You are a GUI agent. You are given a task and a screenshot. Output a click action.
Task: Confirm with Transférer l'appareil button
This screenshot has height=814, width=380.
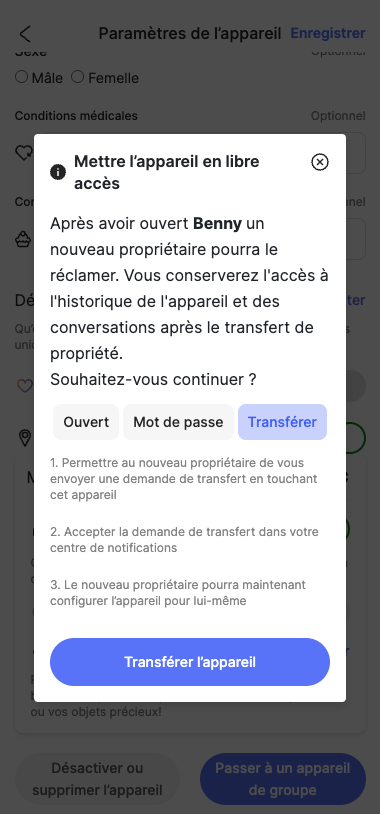[x=190, y=662]
